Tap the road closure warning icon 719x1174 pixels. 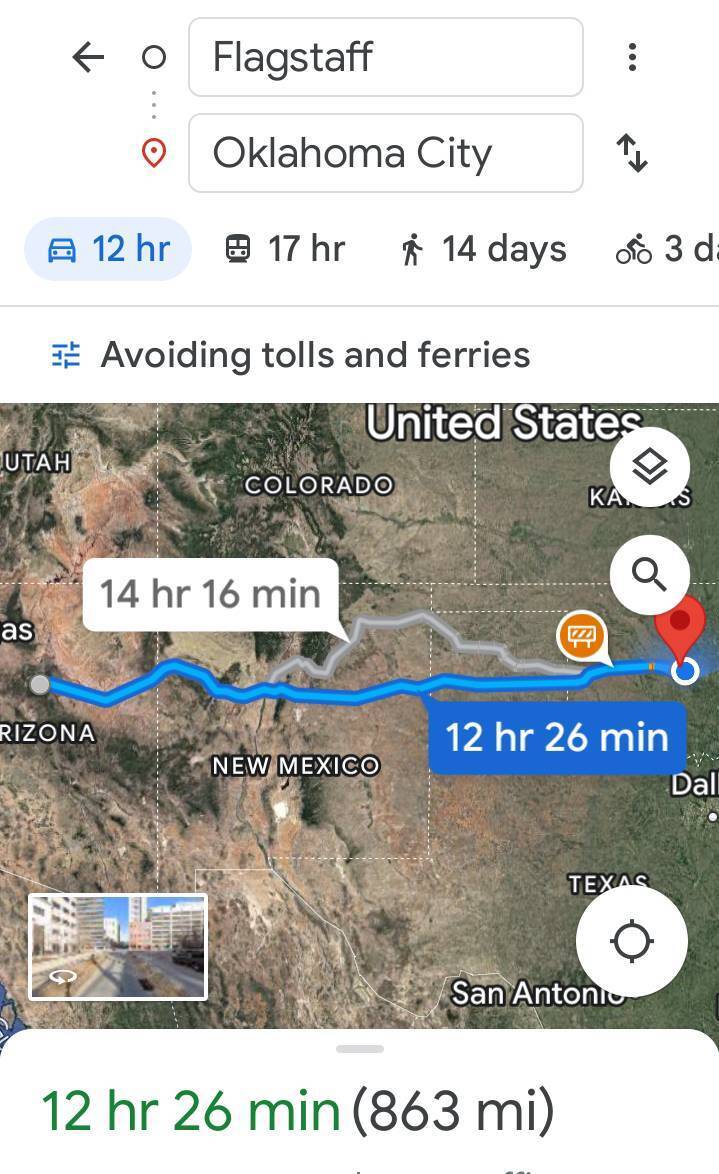pos(582,635)
